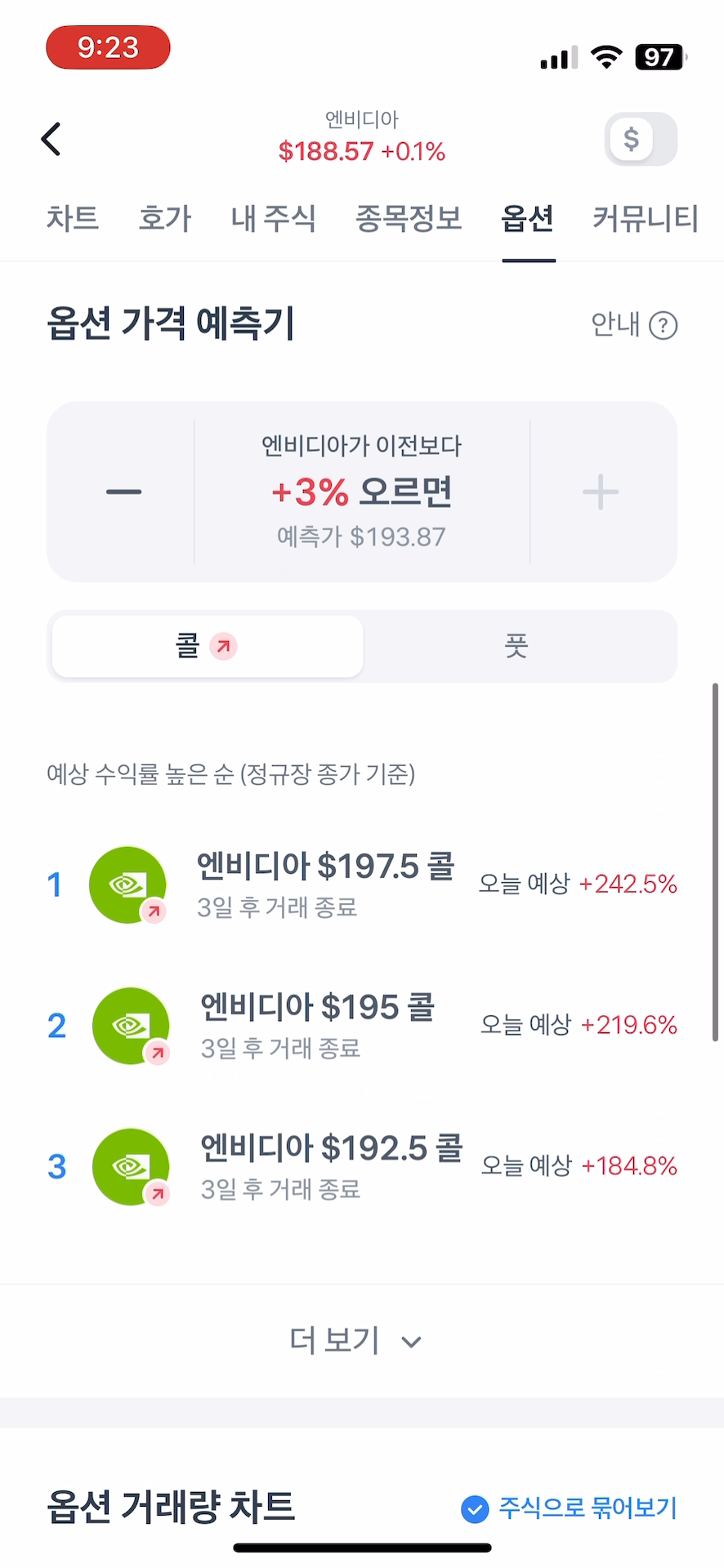Open the 종목정보 tab

click(409, 219)
